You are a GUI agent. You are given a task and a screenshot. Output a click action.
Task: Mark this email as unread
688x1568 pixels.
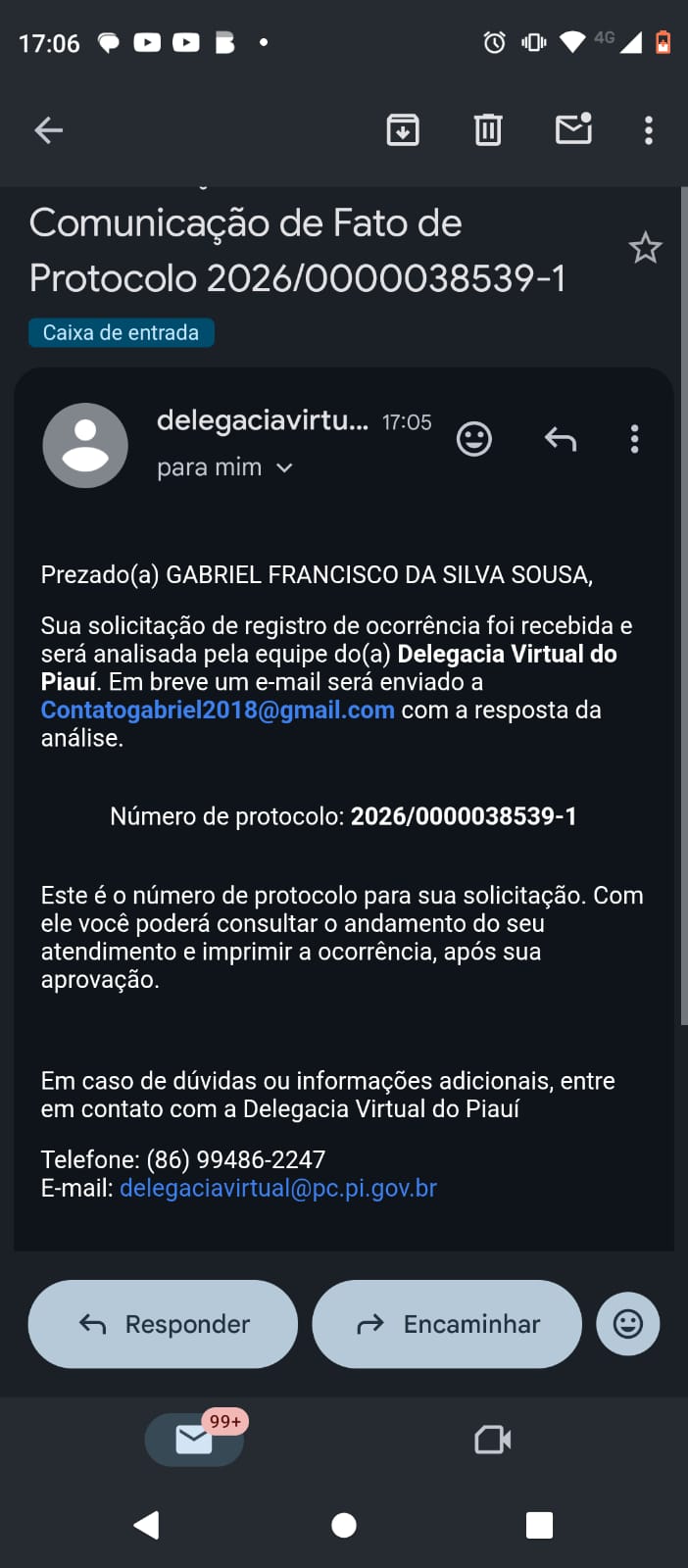[x=573, y=129]
